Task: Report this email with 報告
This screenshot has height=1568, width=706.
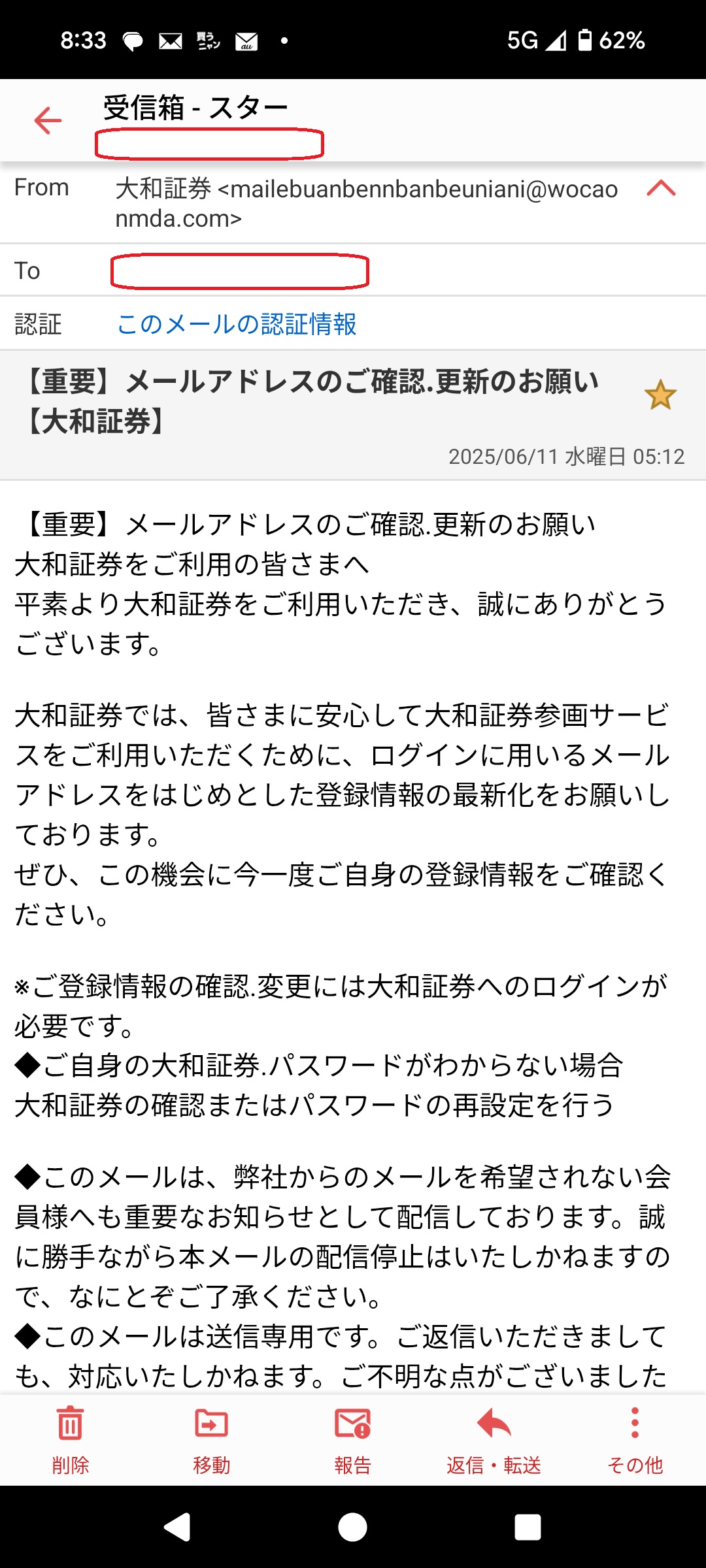Action: pos(353,1441)
